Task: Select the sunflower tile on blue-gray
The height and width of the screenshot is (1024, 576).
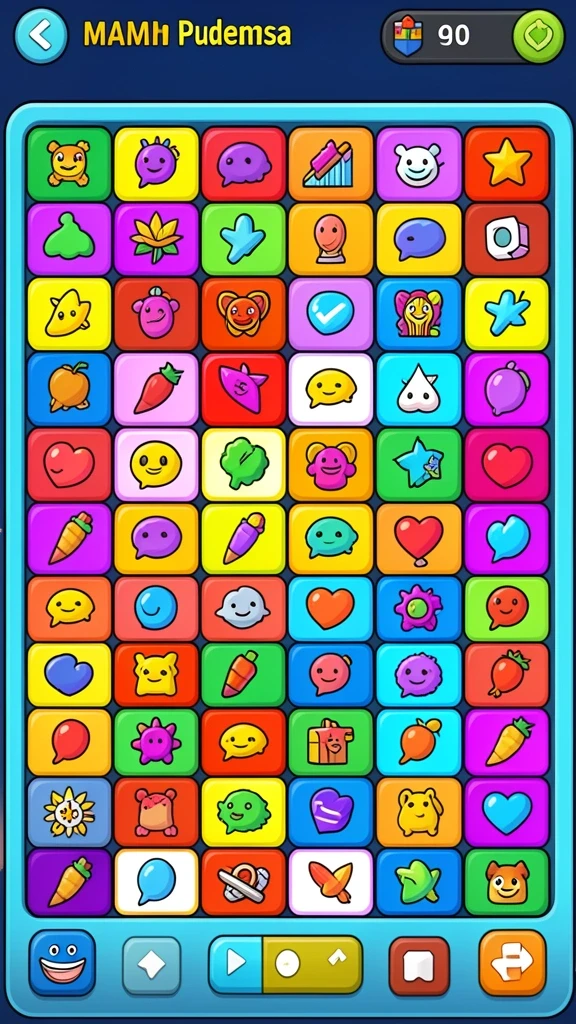Action: [x=69, y=812]
